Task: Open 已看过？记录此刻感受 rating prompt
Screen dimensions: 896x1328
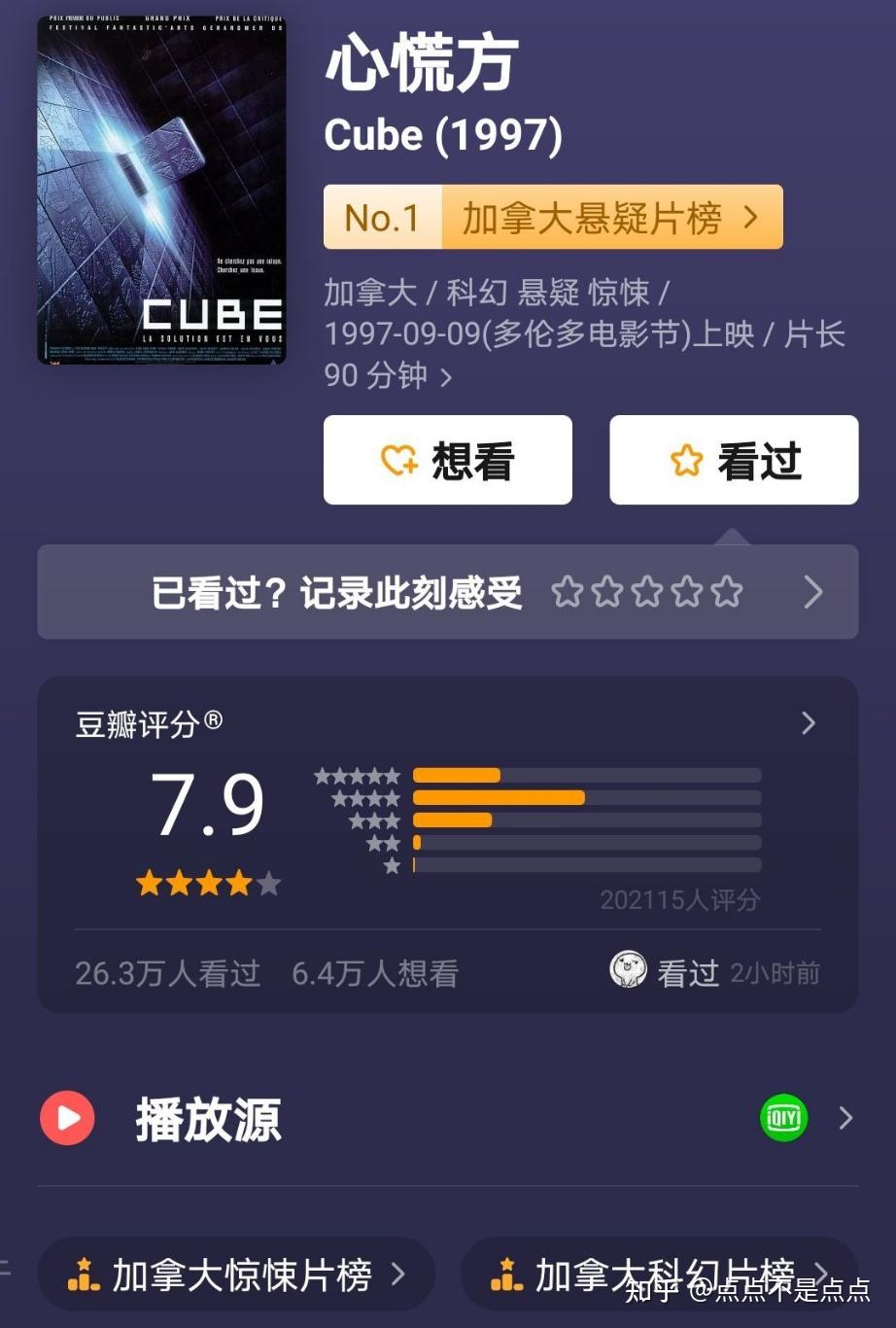Action: pos(447,592)
